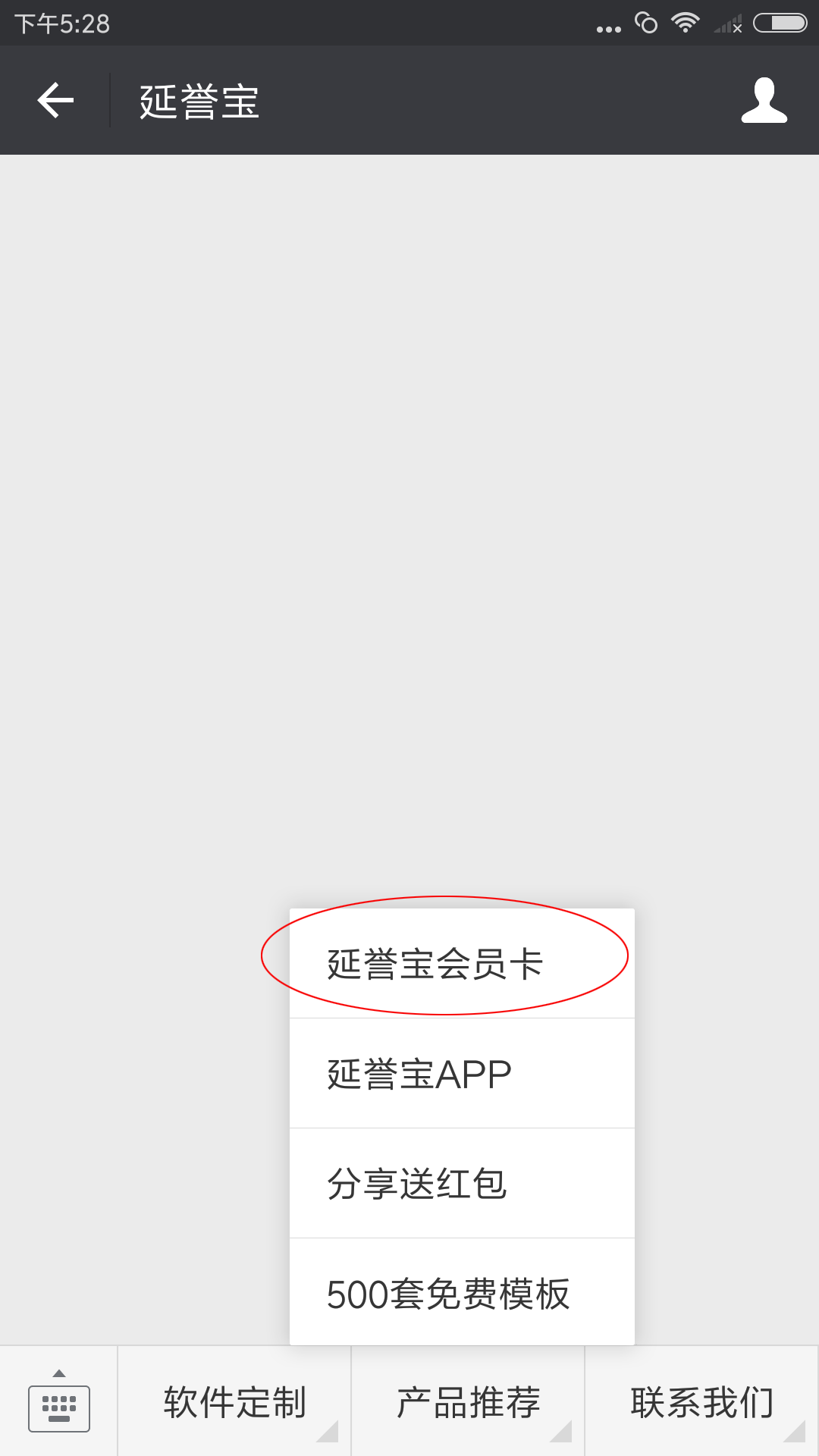
Task: Select 延誉宝APP from popup menu
Action: (461, 1073)
